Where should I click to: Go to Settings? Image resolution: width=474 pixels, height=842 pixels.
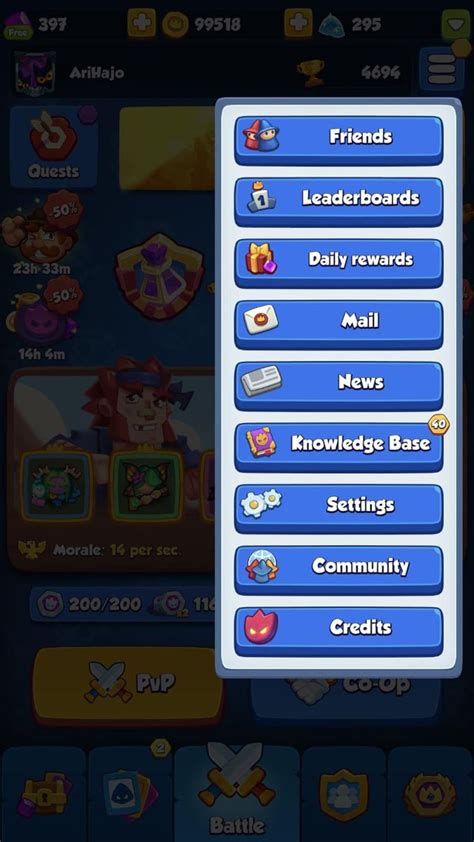coord(338,508)
